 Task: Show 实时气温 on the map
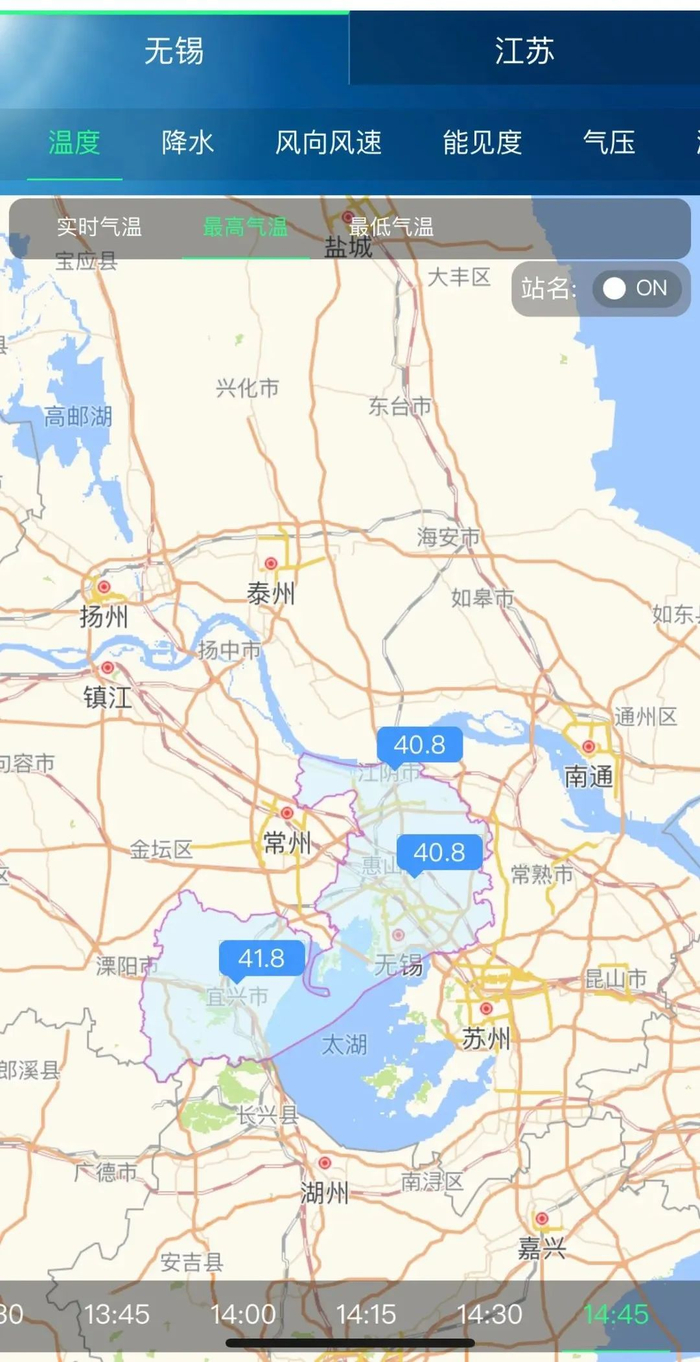pos(99,227)
